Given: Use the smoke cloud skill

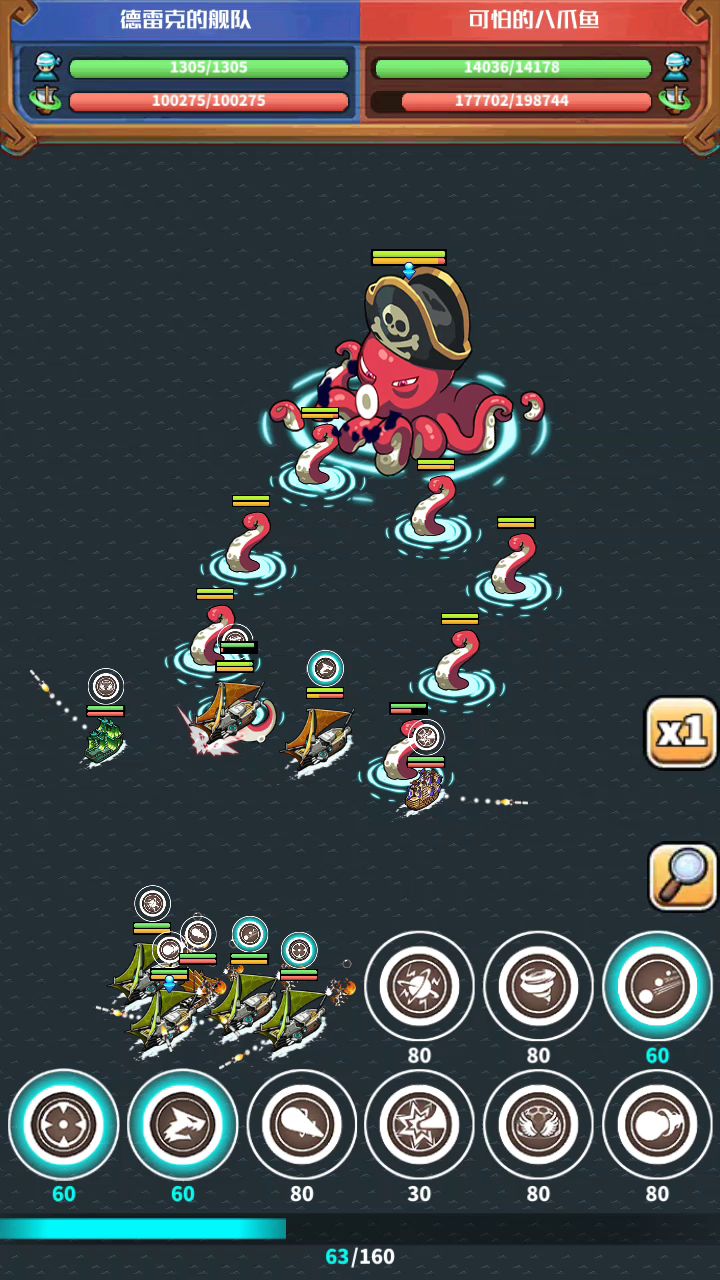Looking at the screenshot, I should coord(657,1124).
